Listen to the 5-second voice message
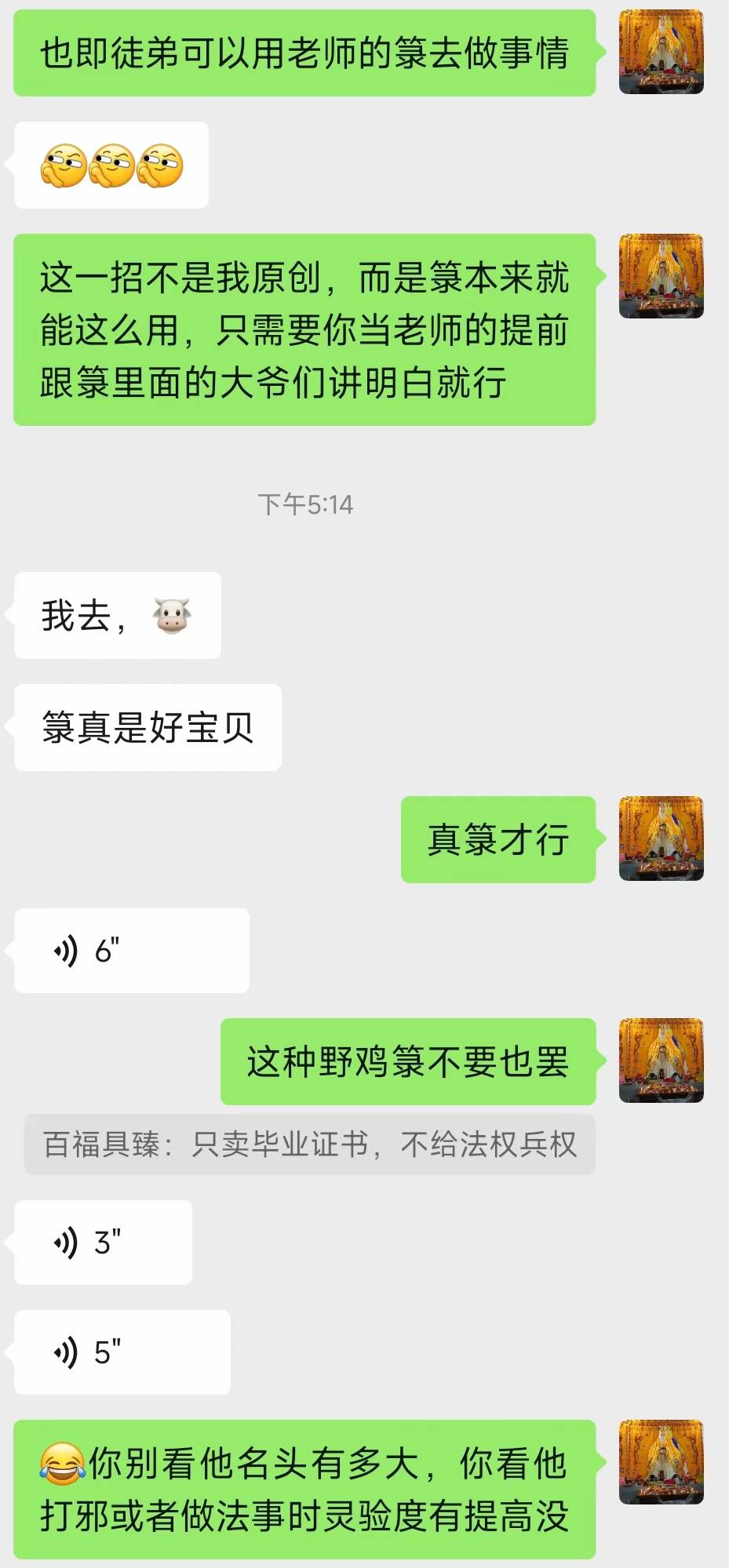Image resolution: width=729 pixels, height=1568 pixels. pyautogui.click(x=122, y=1352)
